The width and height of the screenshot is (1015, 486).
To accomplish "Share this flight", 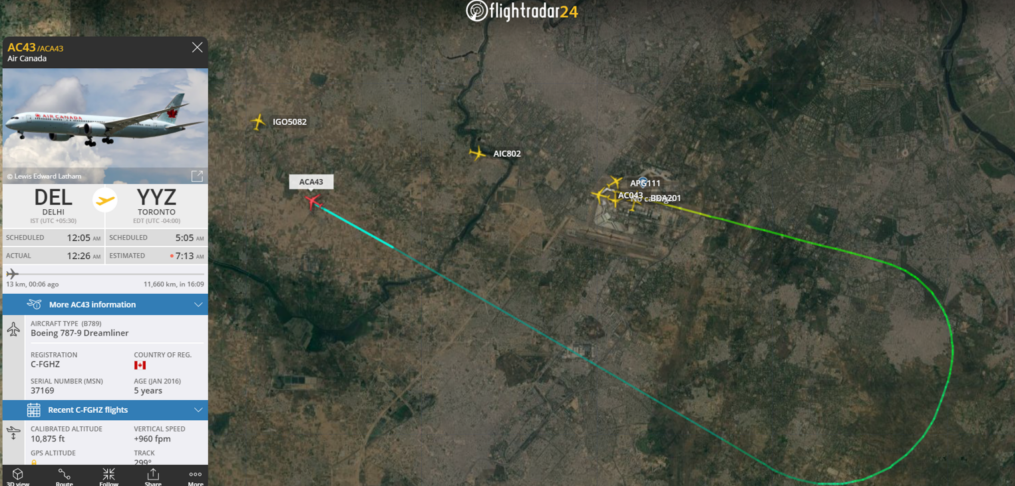I will [x=152, y=476].
